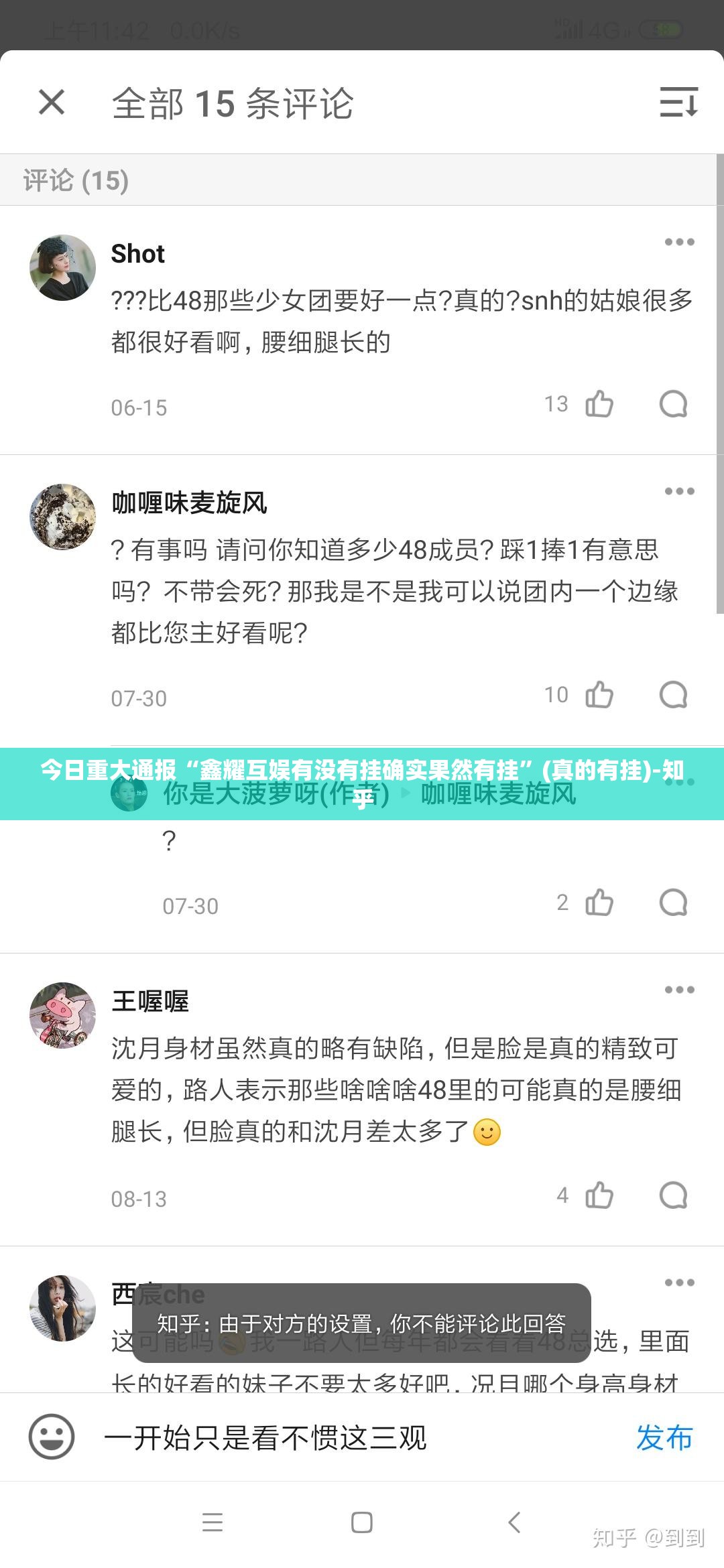Like Shot's comment
The width and height of the screenshot is (724, 1568).
[x=599, y=404]
